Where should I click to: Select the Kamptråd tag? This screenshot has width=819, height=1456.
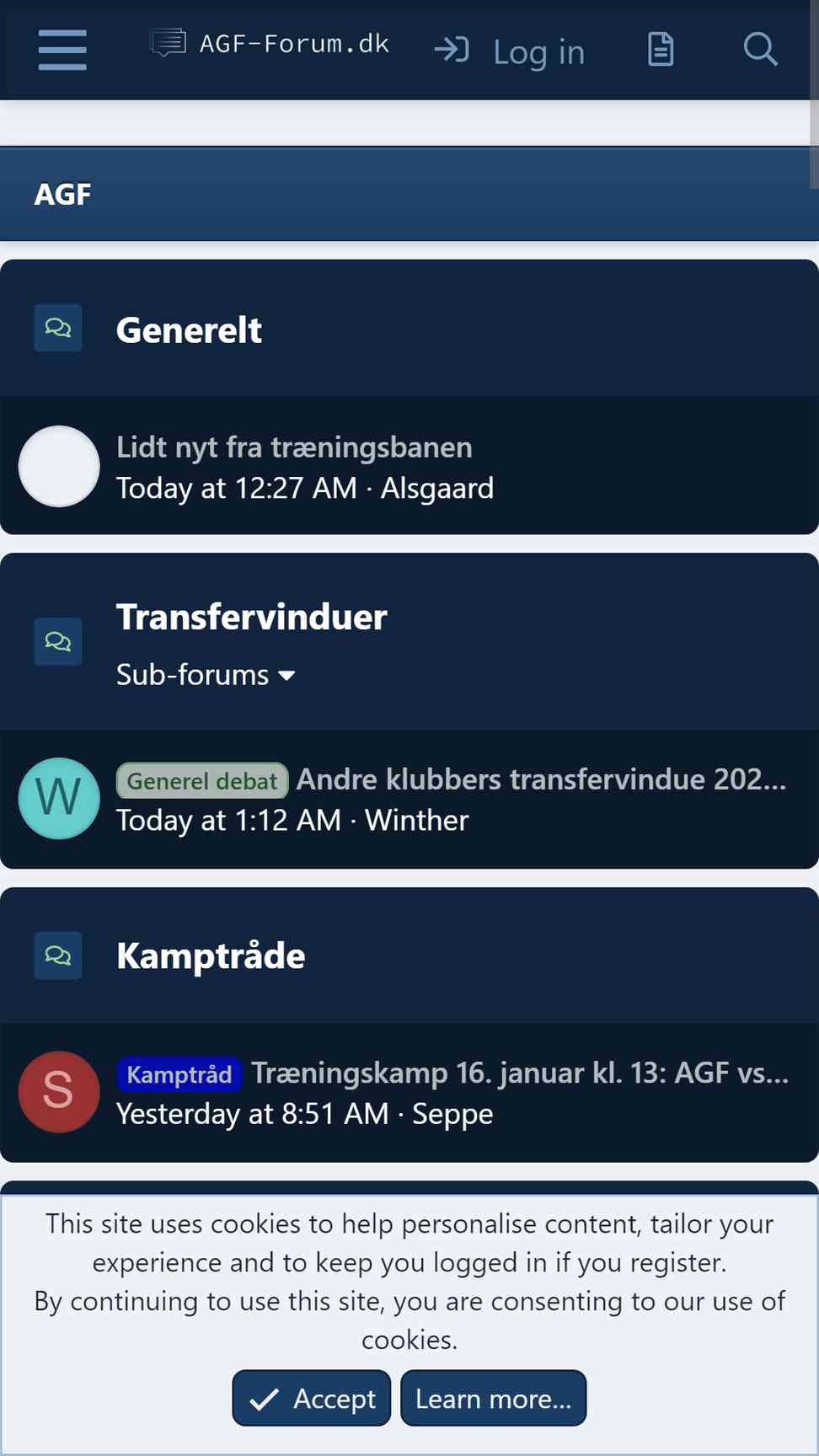click(x=179, y=1074)
